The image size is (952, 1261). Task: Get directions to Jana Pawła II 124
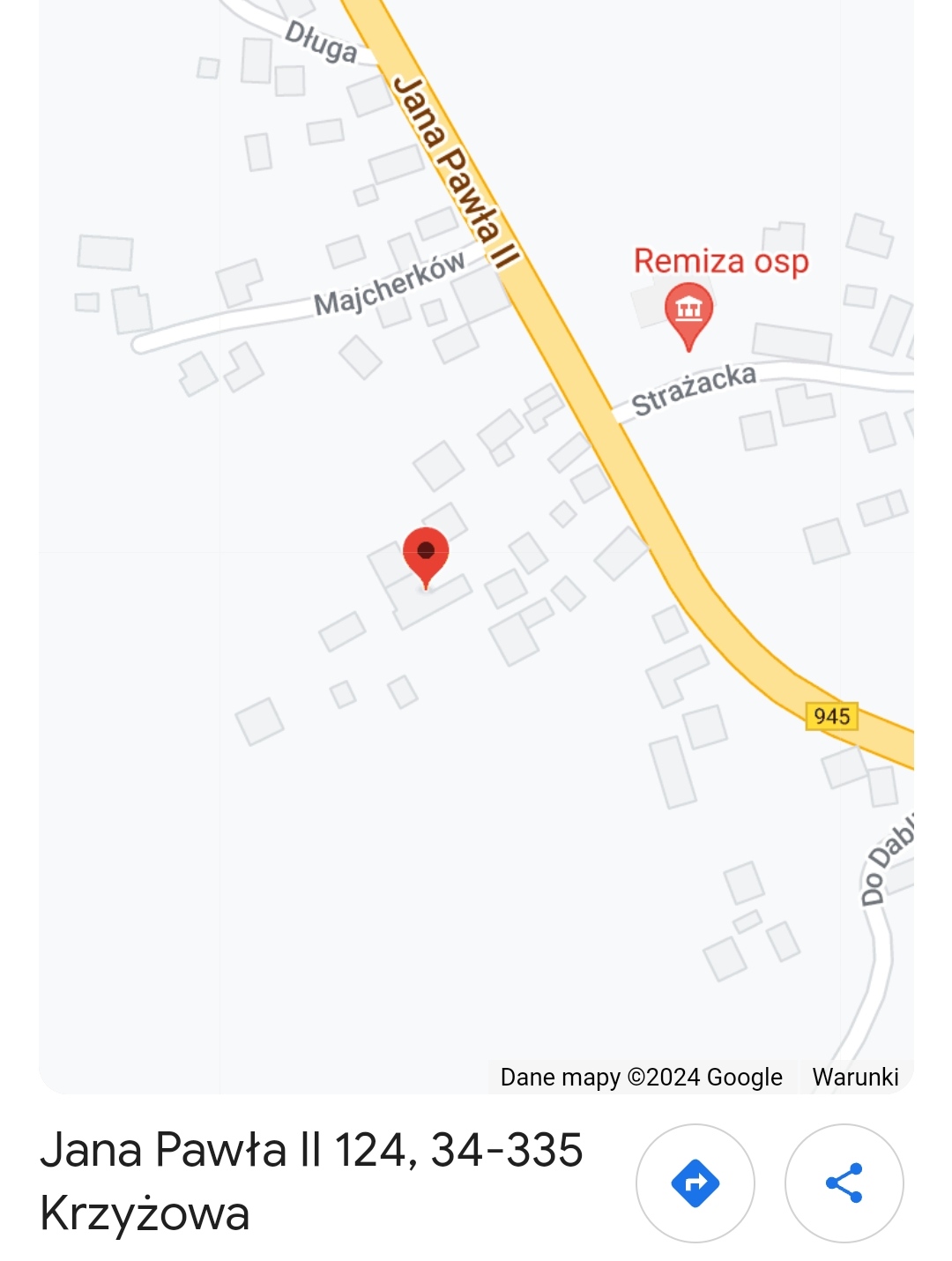tap(695, 1183)
